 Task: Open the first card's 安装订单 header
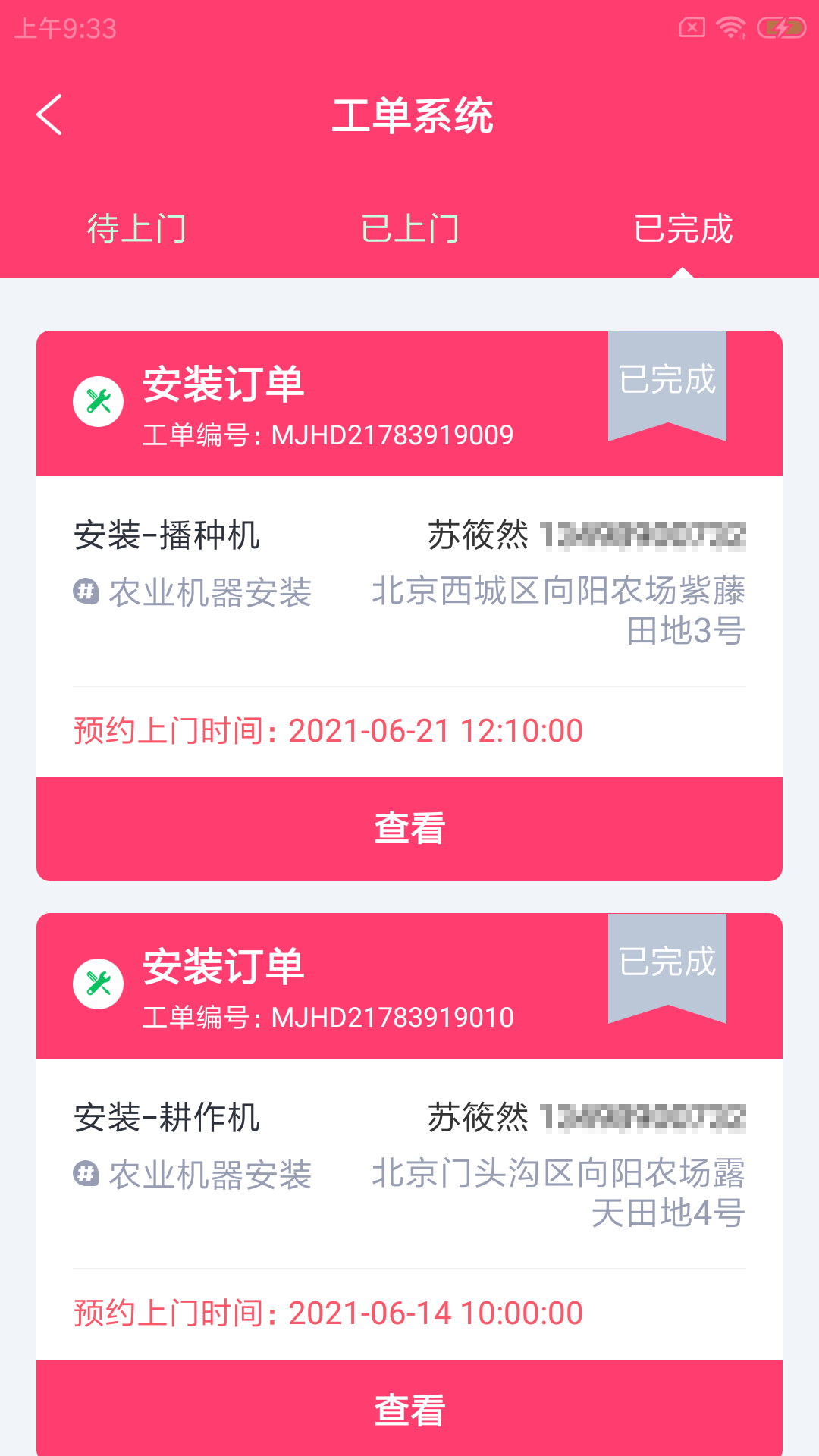point(224,384)
